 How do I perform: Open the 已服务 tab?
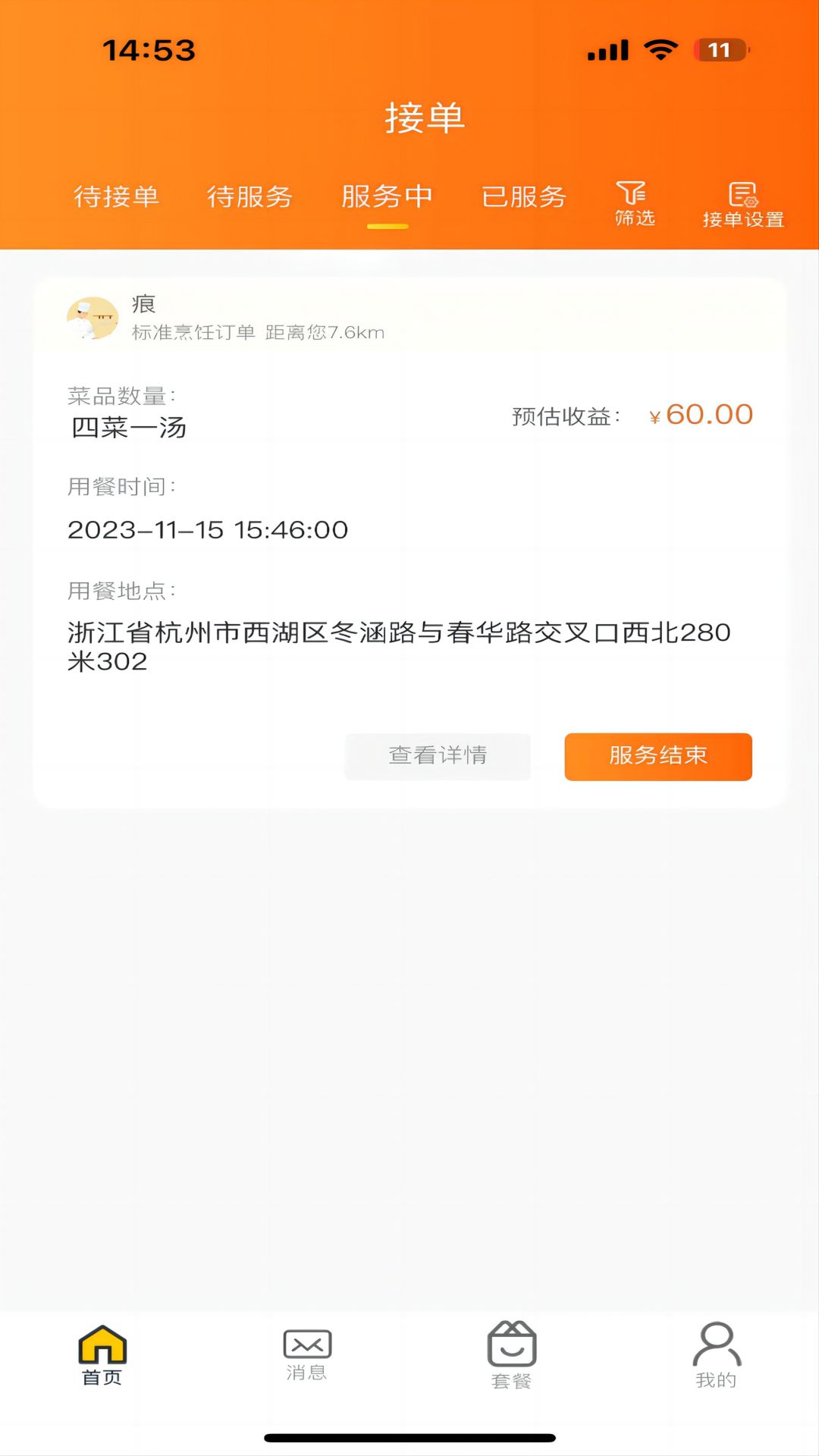[524, 197]
